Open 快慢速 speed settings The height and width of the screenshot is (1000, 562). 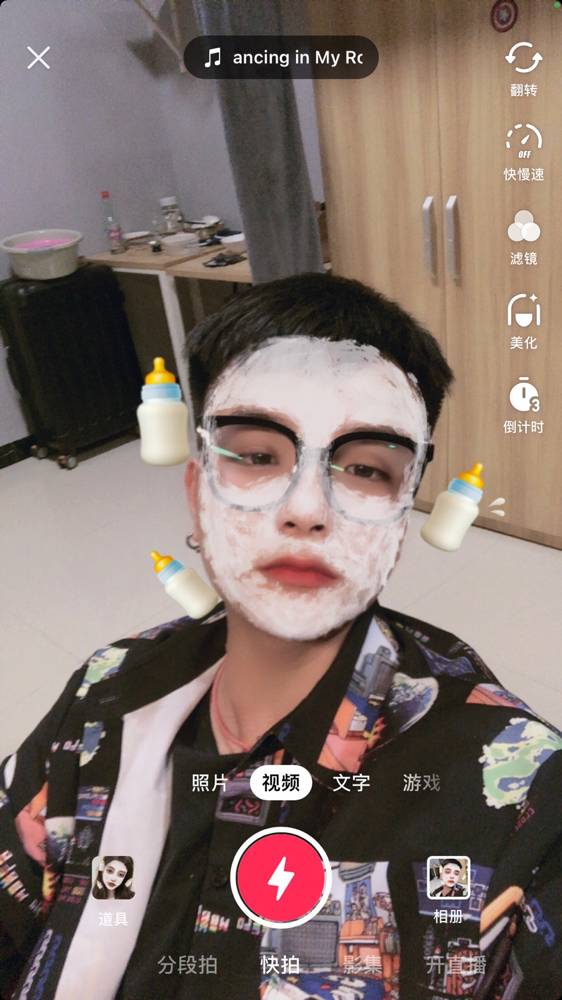524,152
